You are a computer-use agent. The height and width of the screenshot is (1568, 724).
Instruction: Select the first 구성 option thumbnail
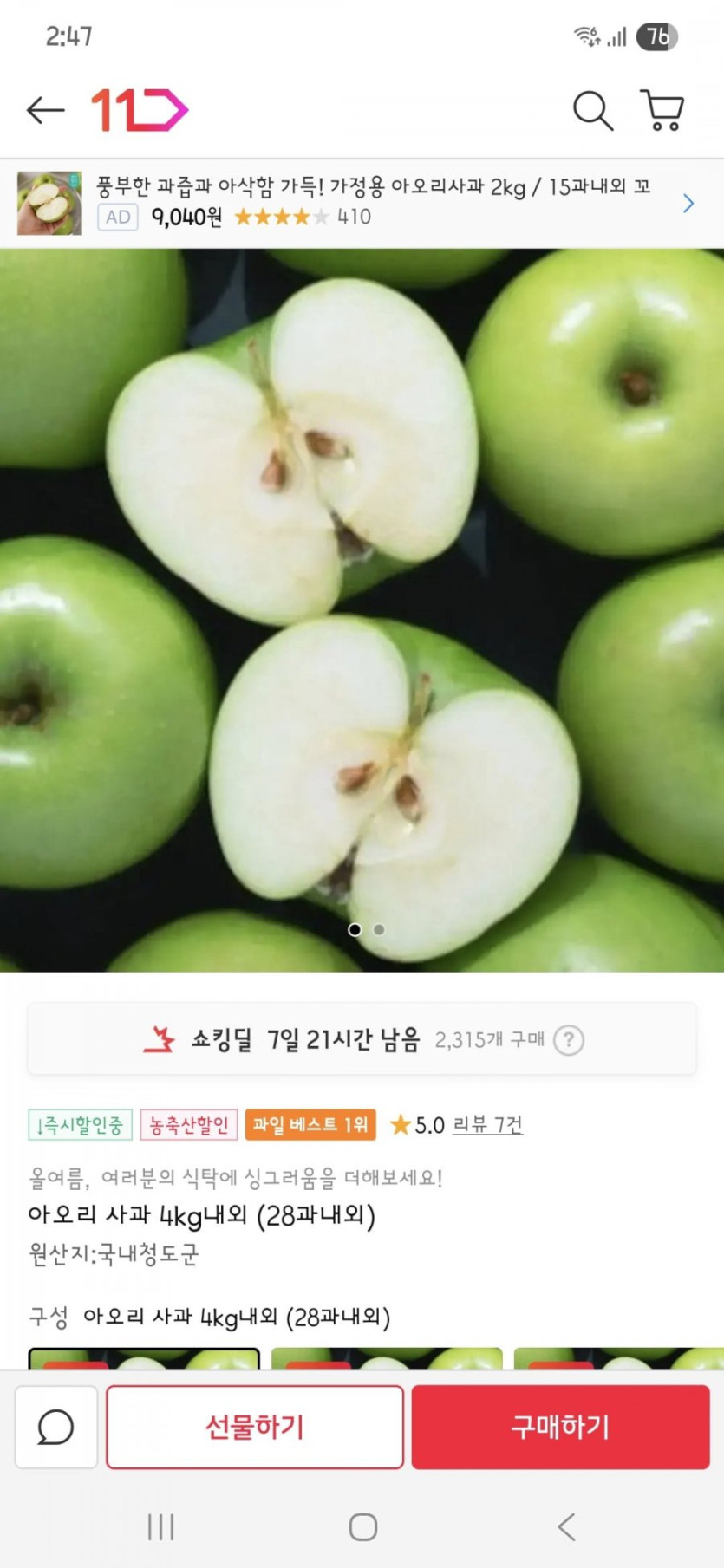[144, 1357]
